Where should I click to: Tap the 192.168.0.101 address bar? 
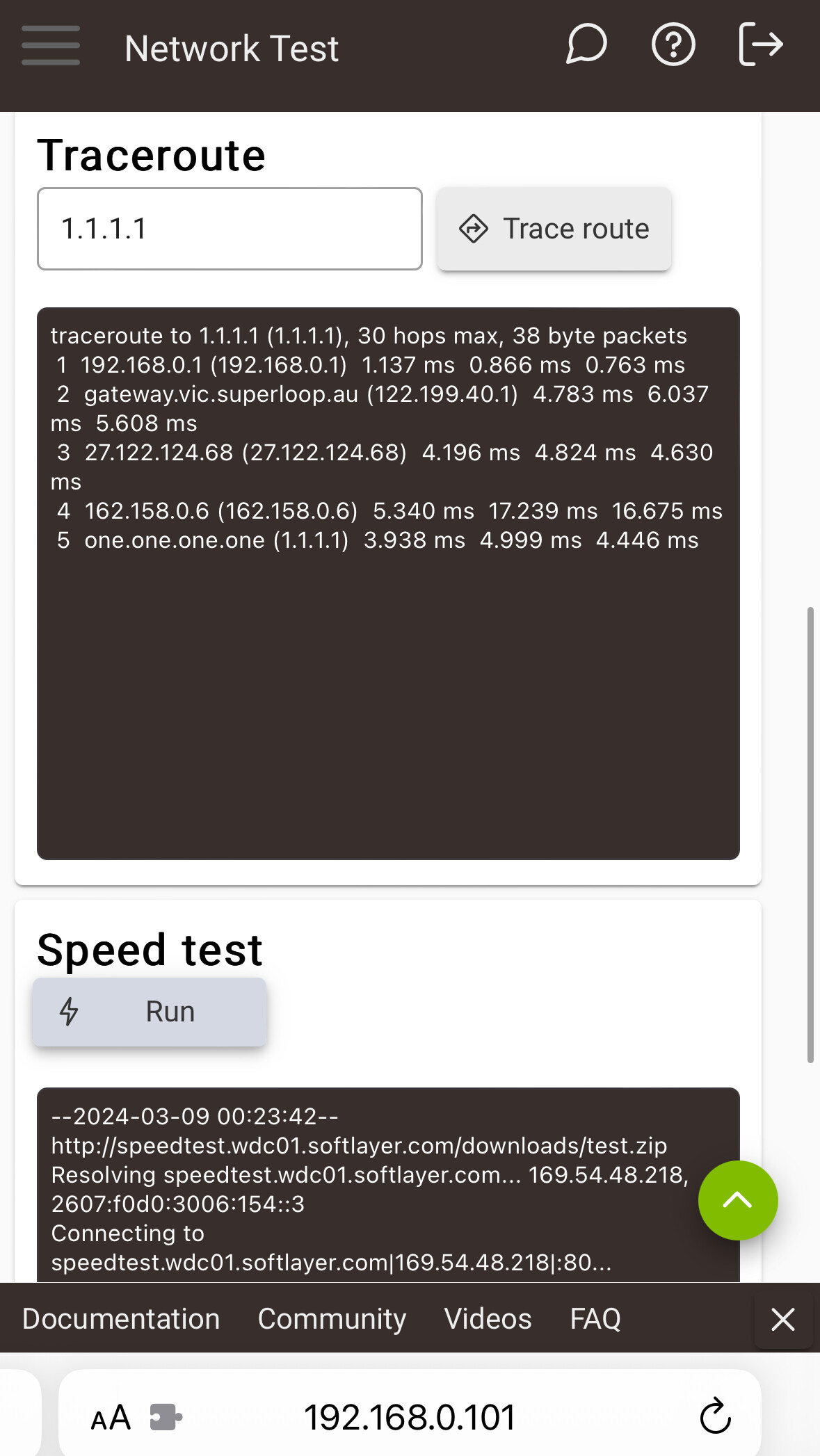410,1417
